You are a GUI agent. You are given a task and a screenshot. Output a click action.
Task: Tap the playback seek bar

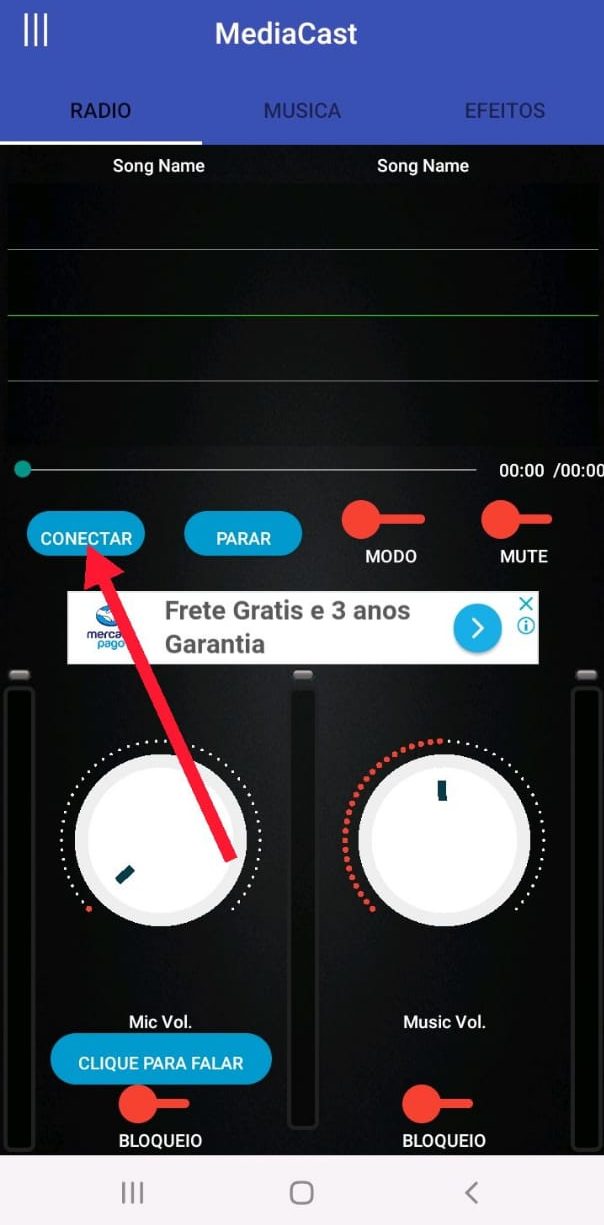(x=246, y=469)
